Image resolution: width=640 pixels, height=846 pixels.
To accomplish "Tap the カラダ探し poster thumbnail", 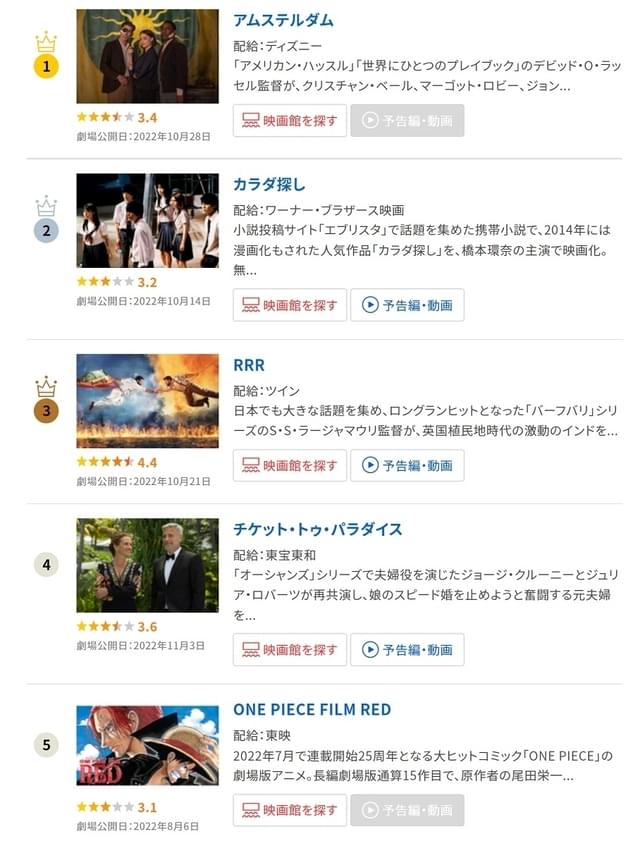I will [x=147, y=220].
